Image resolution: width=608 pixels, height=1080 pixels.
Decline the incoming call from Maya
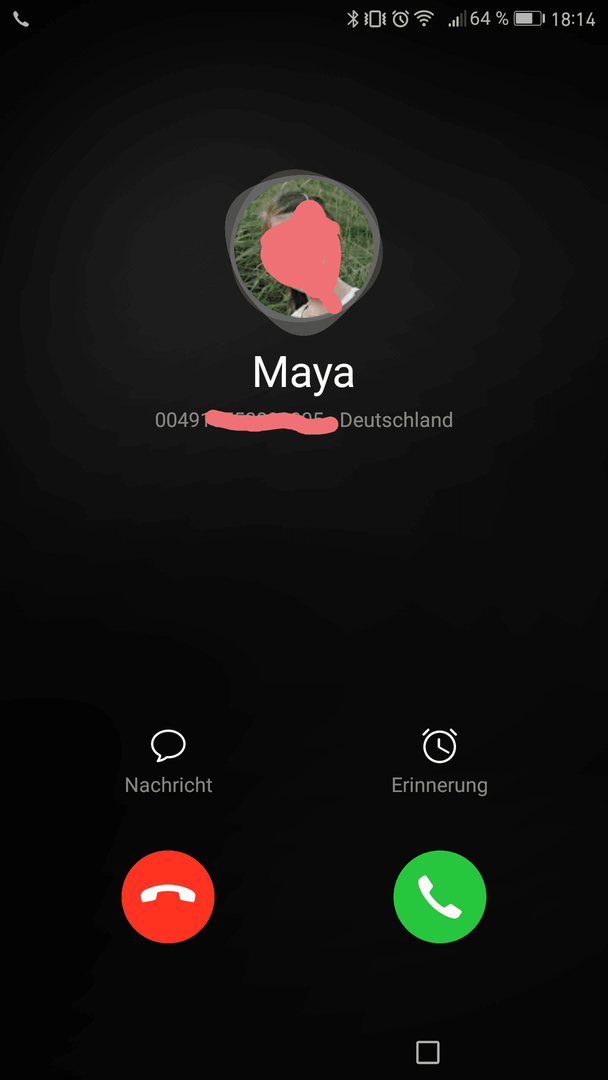click(168, 897)
